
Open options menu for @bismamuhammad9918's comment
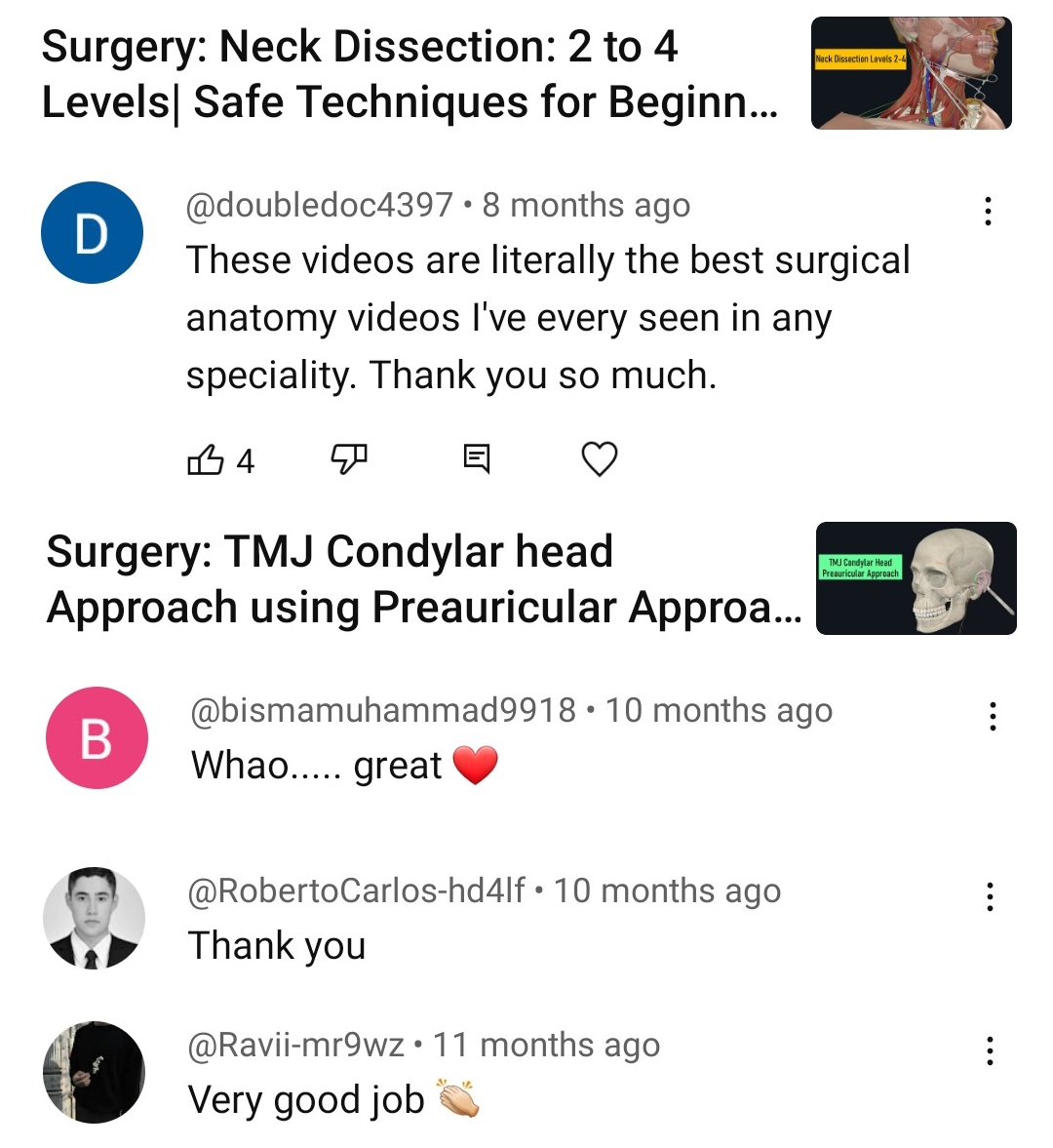(992, 716)
